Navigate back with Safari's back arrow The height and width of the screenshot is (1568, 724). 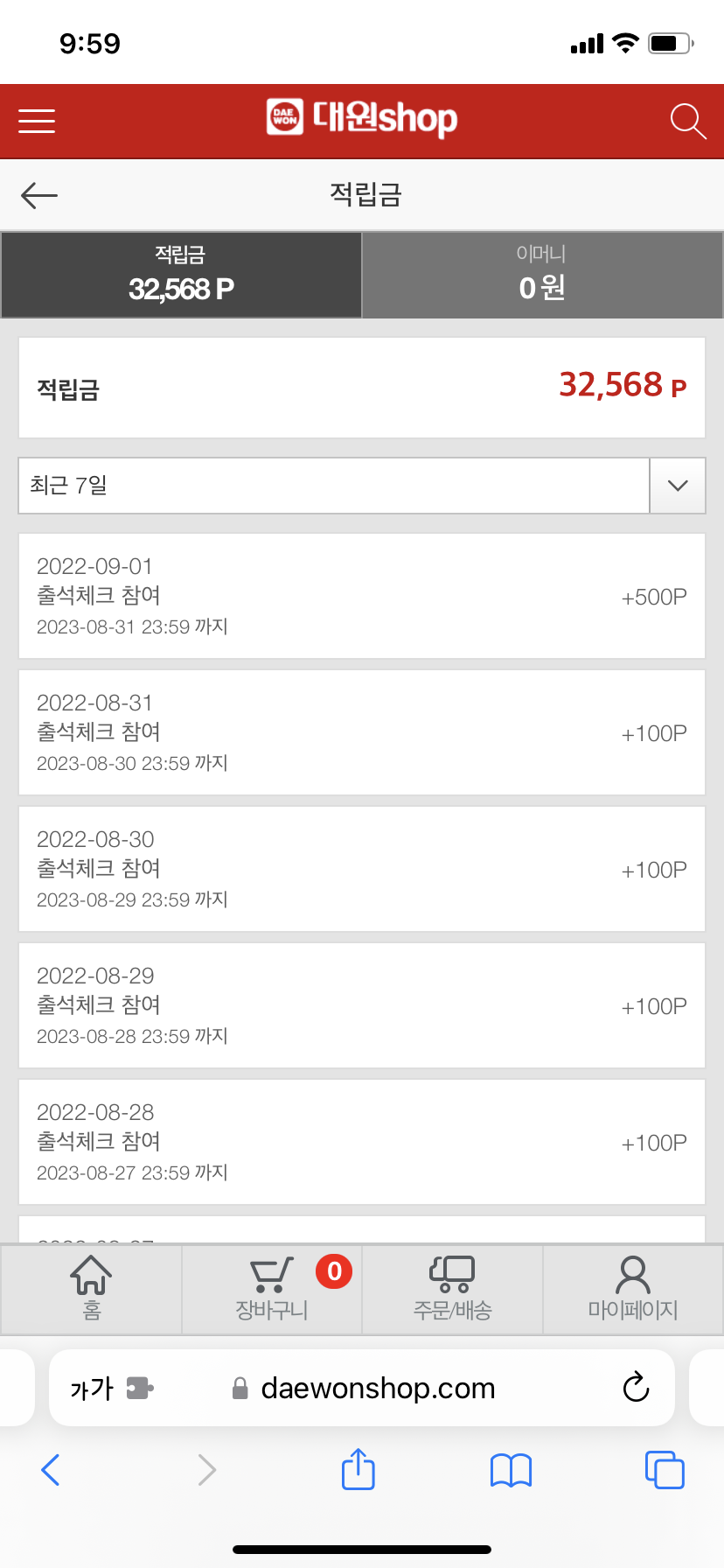tap(51, 1470)
